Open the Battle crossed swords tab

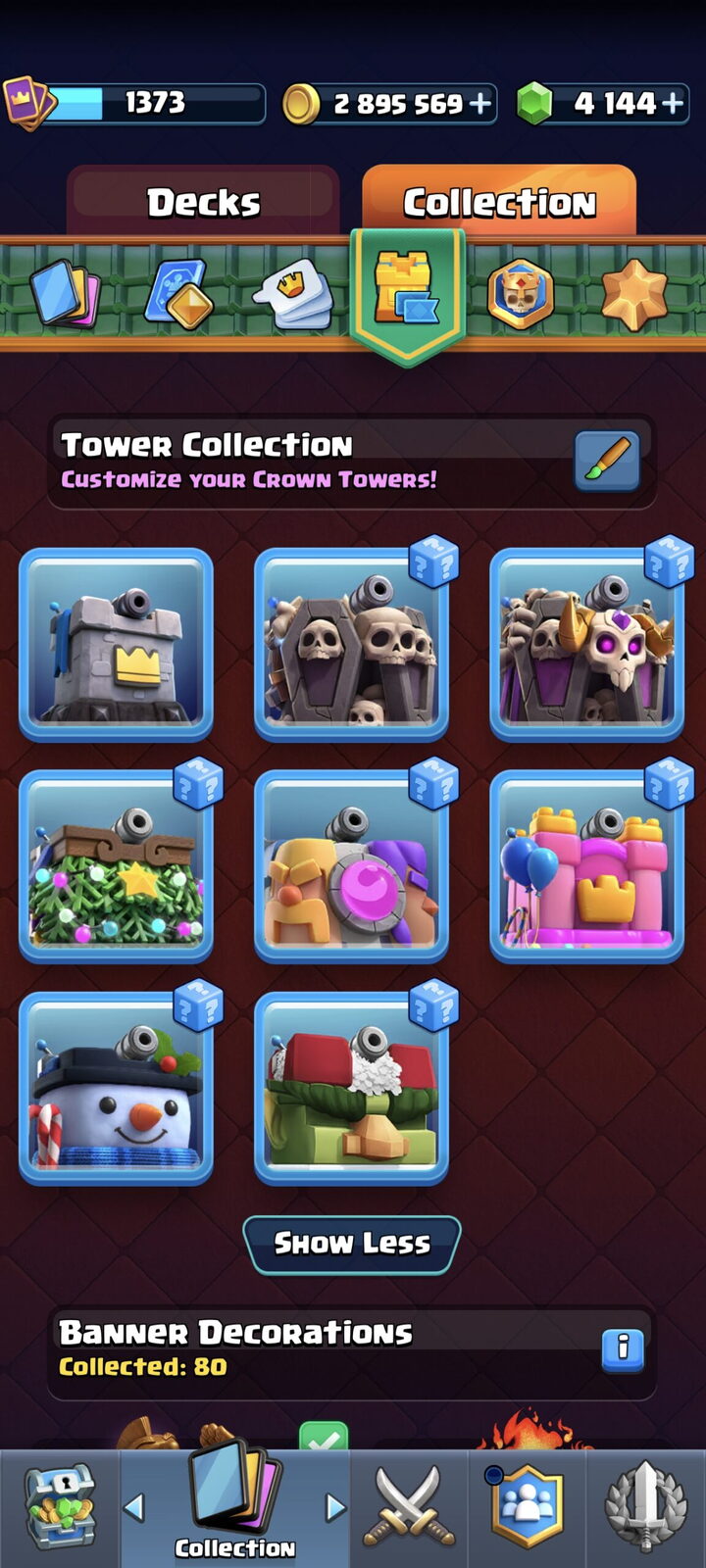409,1509
